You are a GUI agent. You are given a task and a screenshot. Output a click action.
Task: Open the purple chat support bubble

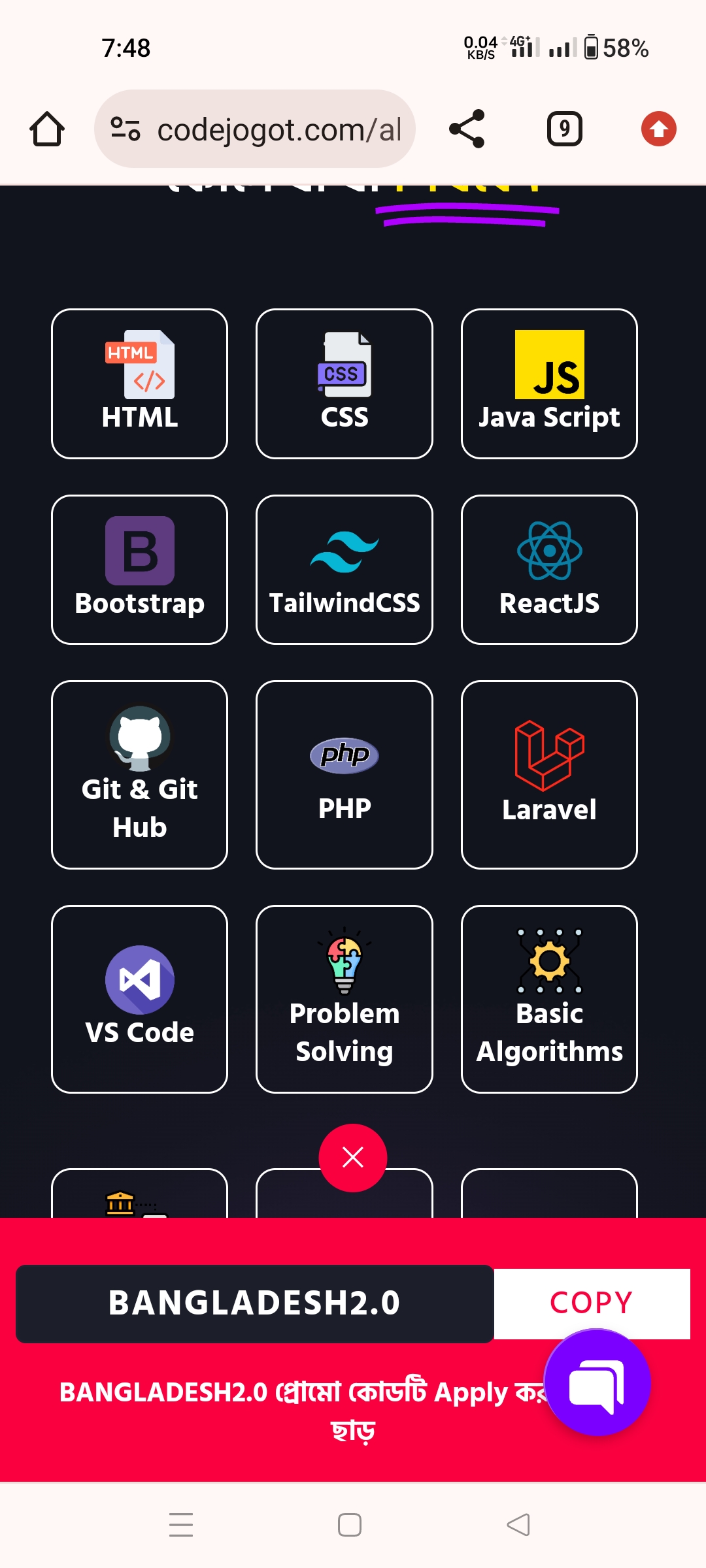pos(597,1383)
